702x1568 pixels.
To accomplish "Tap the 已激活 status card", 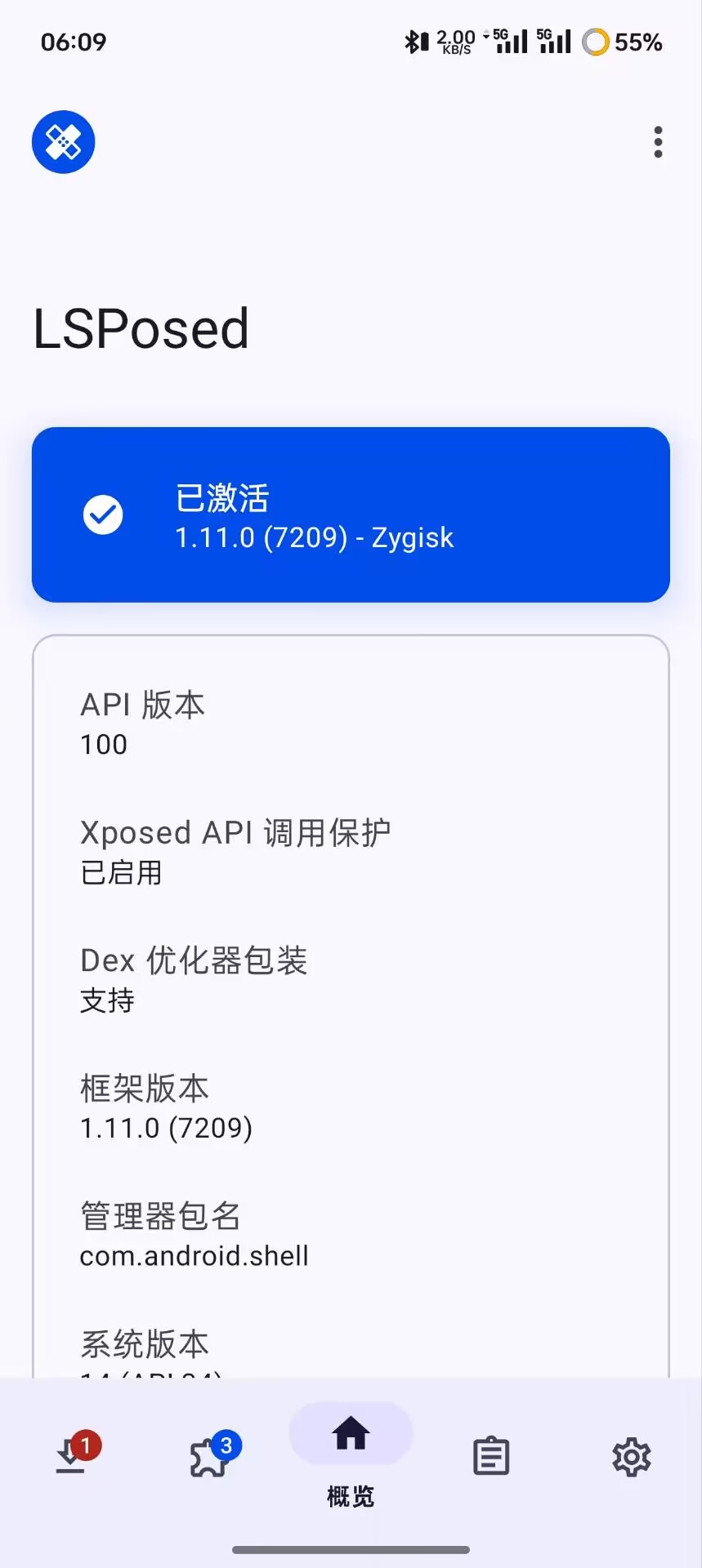I will click(351, 514).
